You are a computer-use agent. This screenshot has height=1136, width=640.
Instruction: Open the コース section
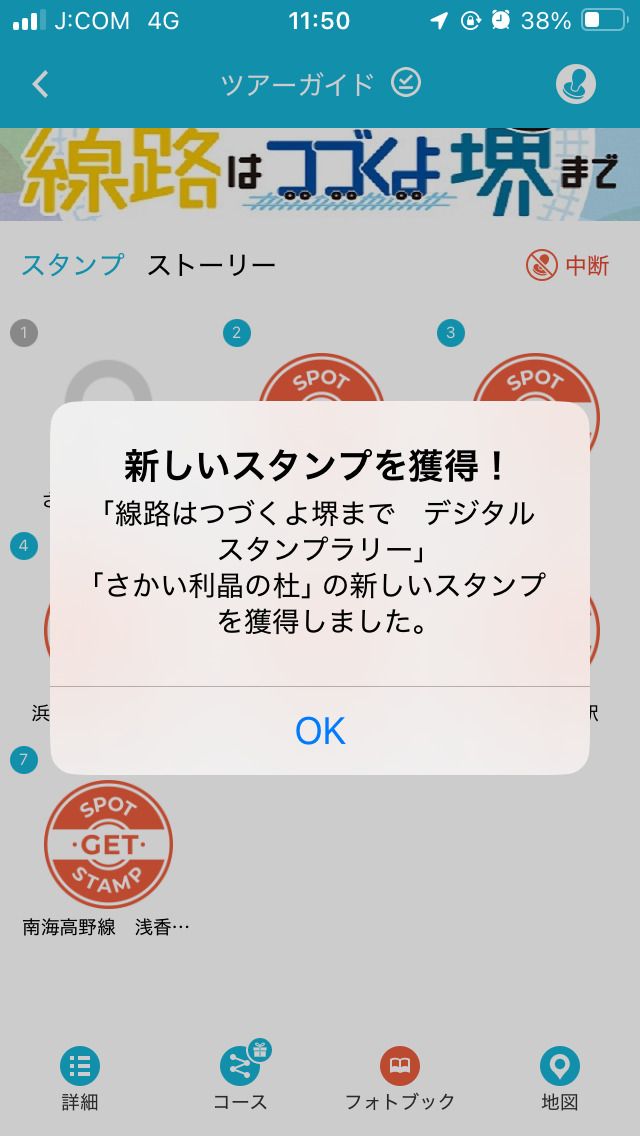click(x=240, y=1078)
